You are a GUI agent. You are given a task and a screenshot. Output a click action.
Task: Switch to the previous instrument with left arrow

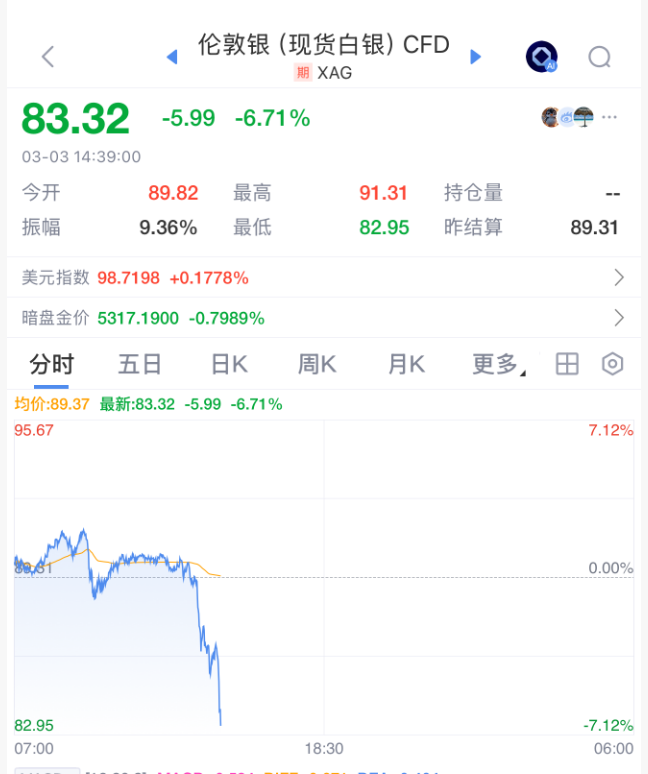click(x=172, y=57)
